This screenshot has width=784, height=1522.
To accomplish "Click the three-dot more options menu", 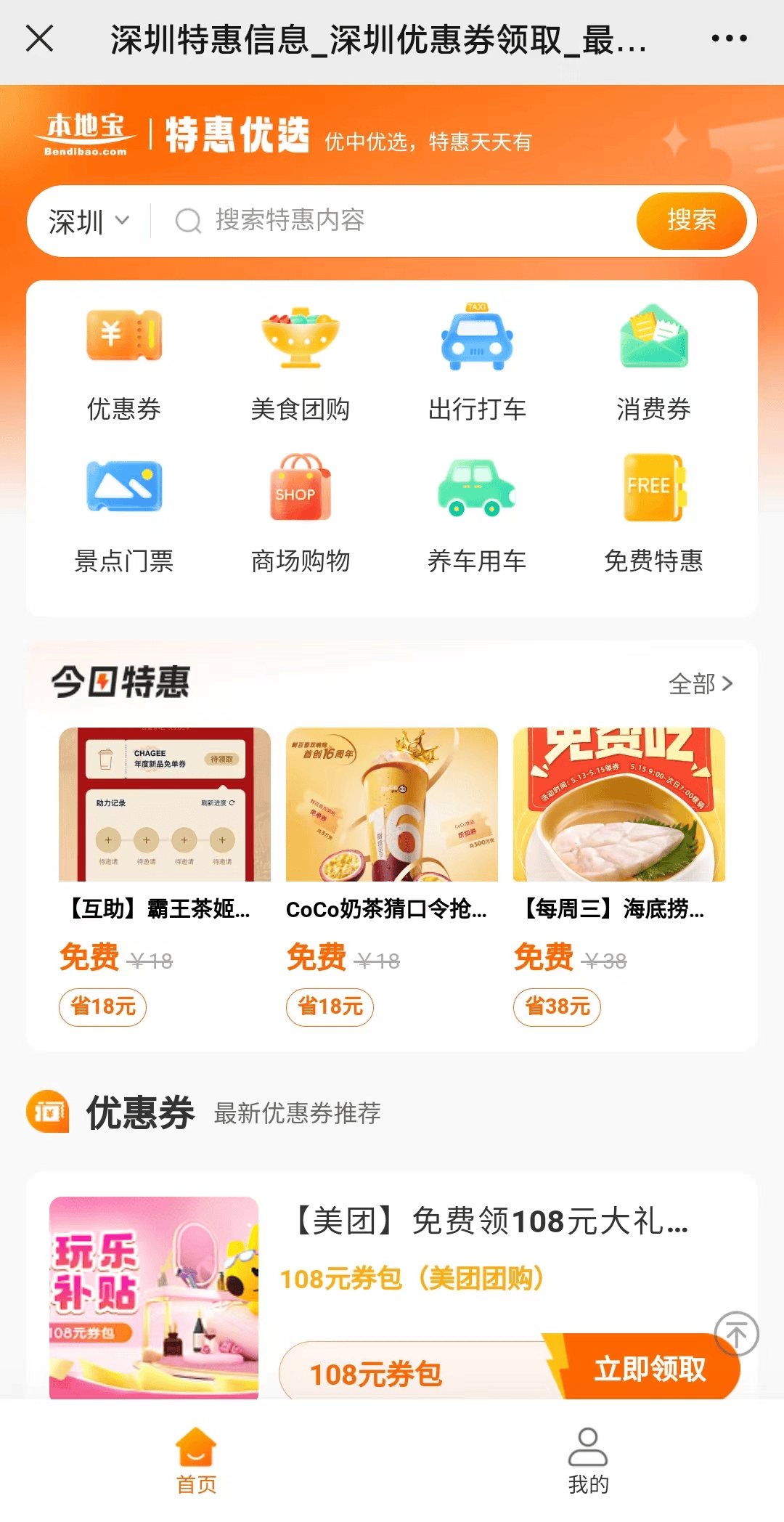I will click(729, 41).
